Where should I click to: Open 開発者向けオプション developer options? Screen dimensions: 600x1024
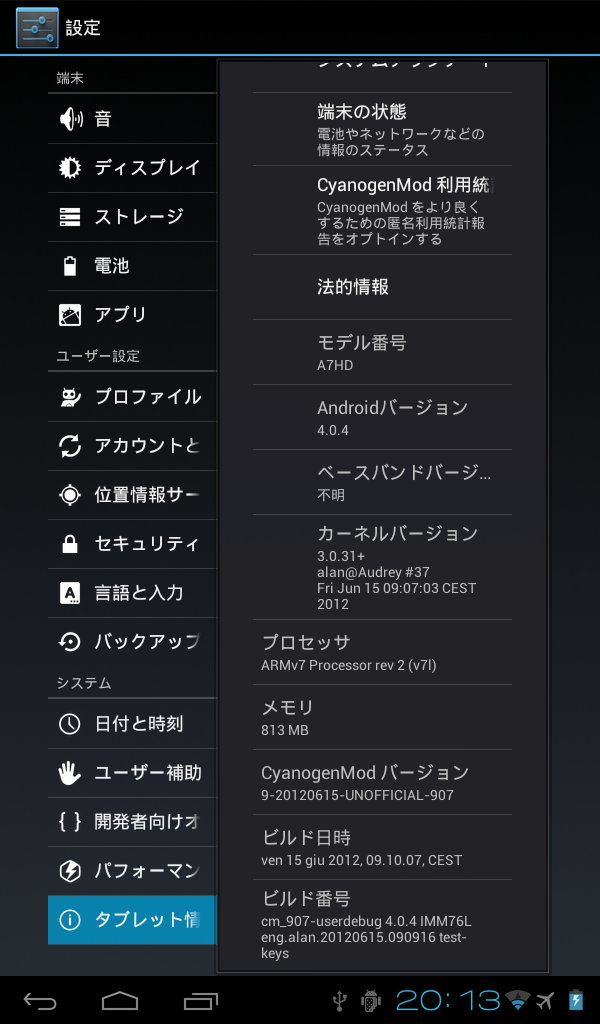tap(130, 822)
